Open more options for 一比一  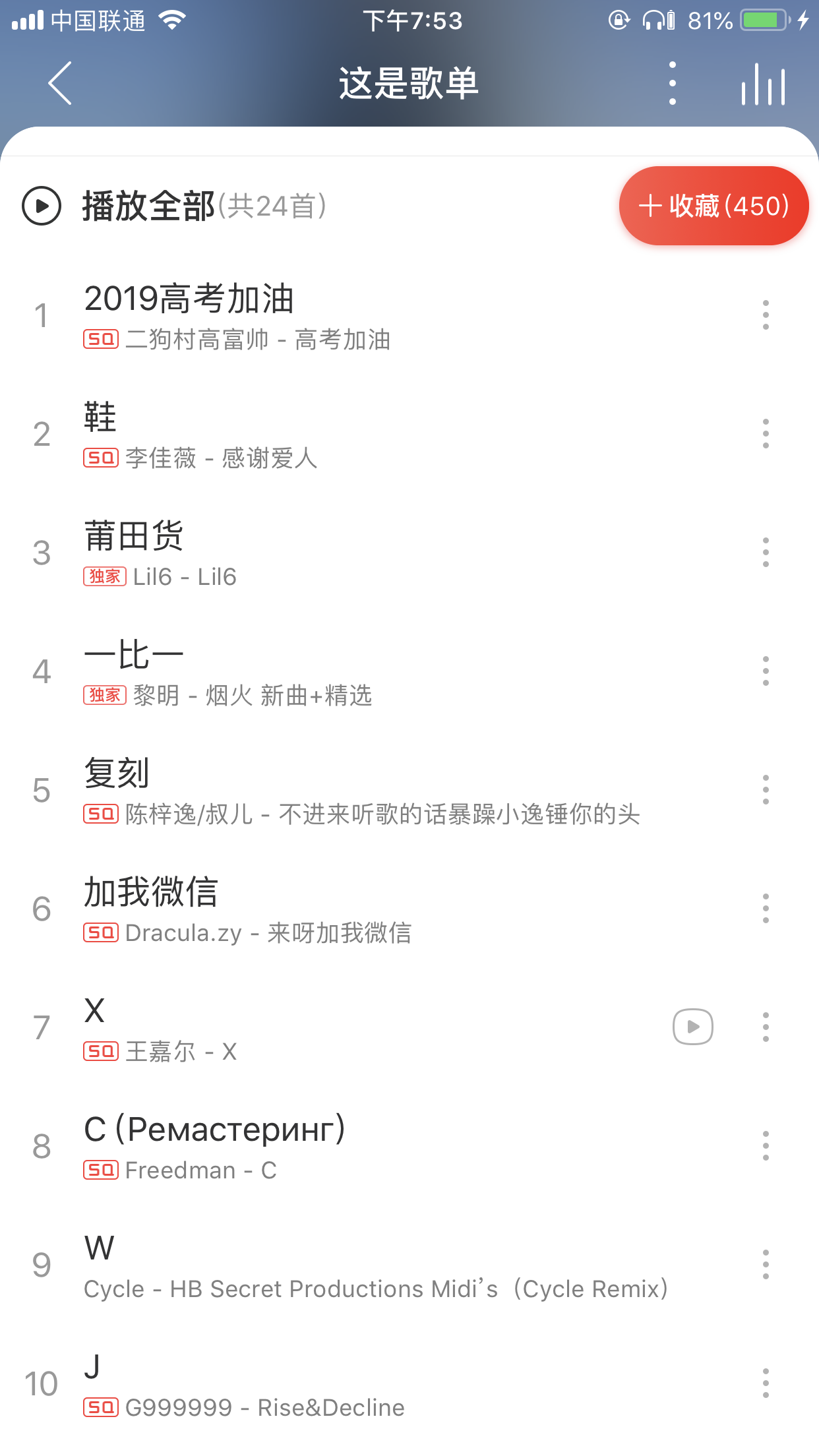tap(766, 671)
